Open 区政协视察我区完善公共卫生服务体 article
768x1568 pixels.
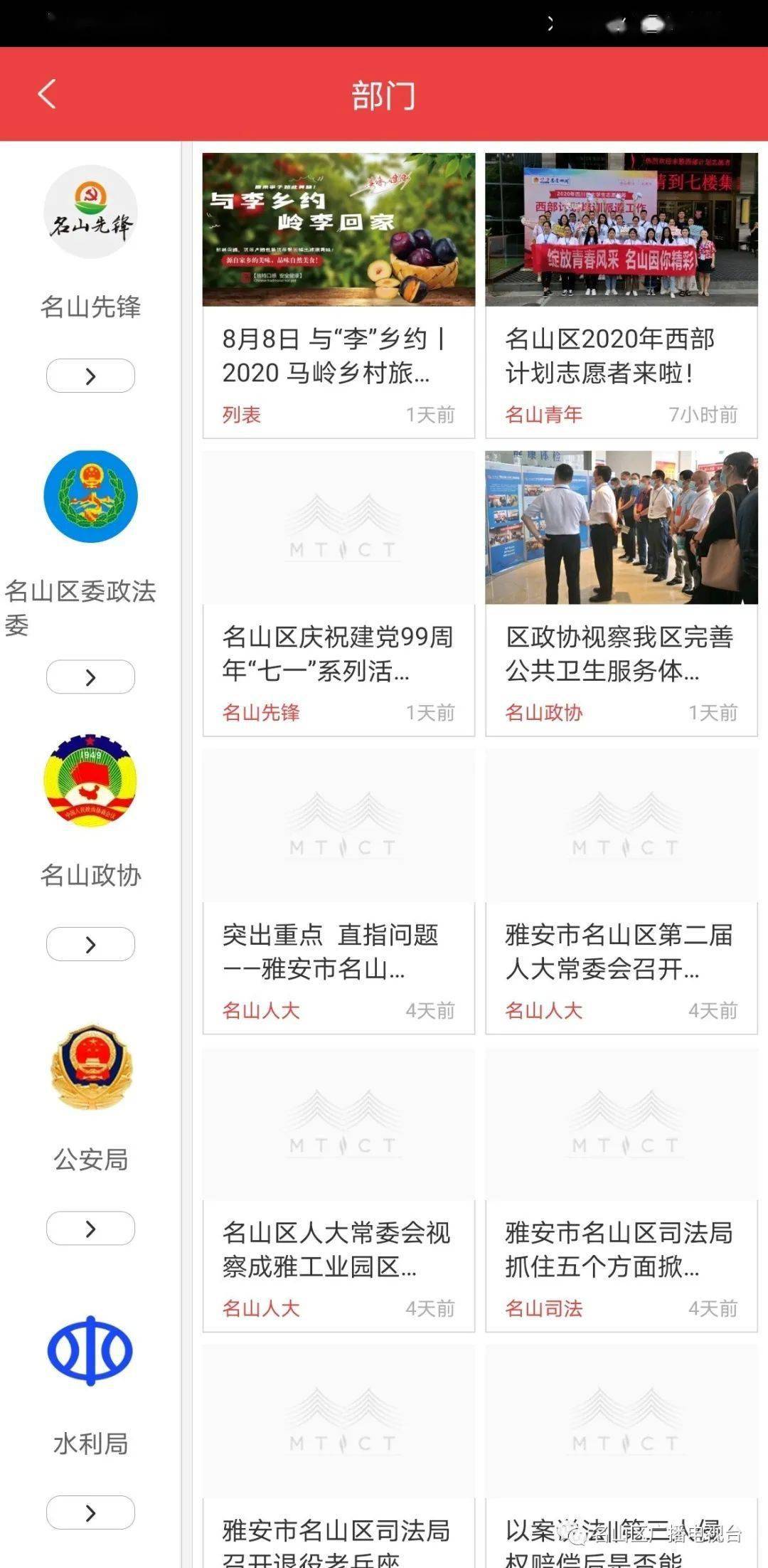621,654
